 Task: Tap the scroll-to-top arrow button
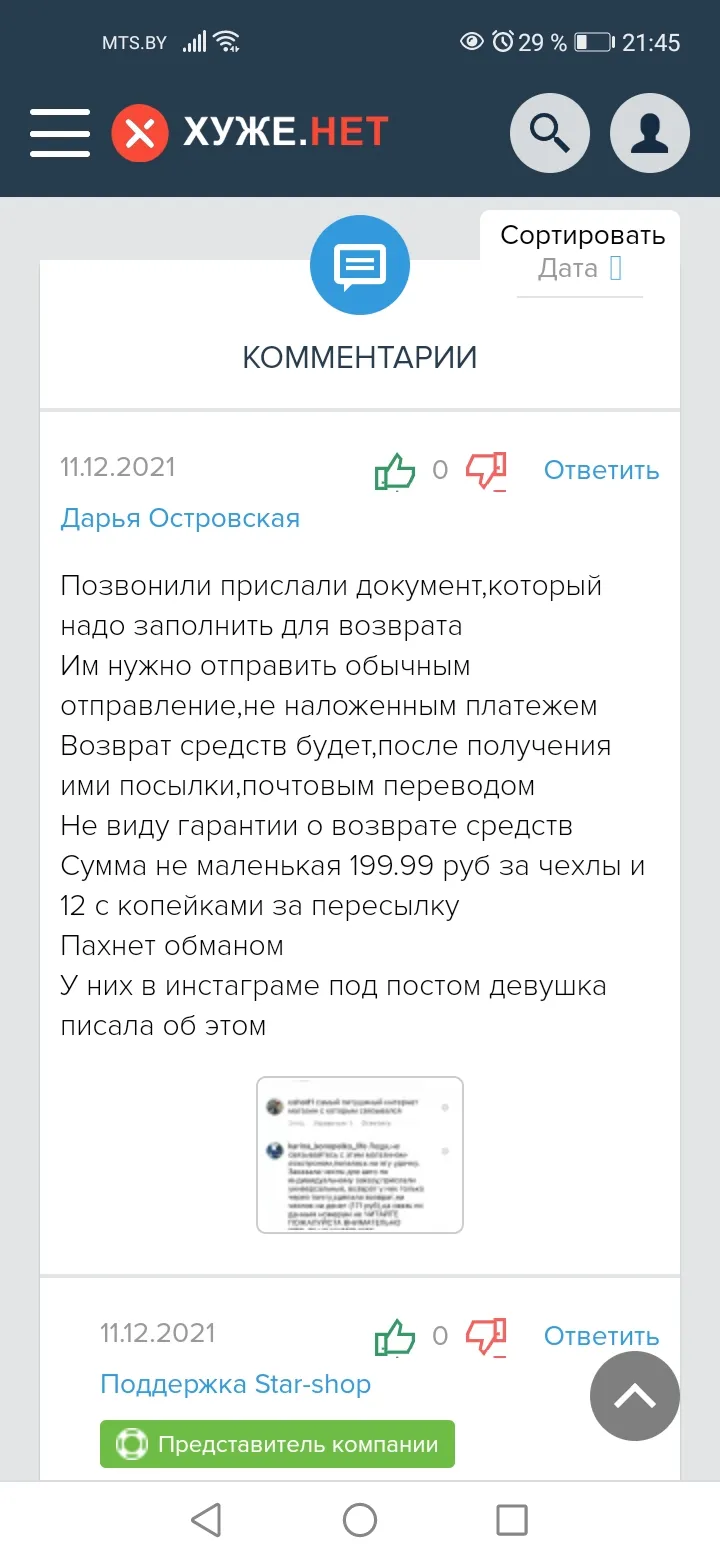coord(635,1396)
